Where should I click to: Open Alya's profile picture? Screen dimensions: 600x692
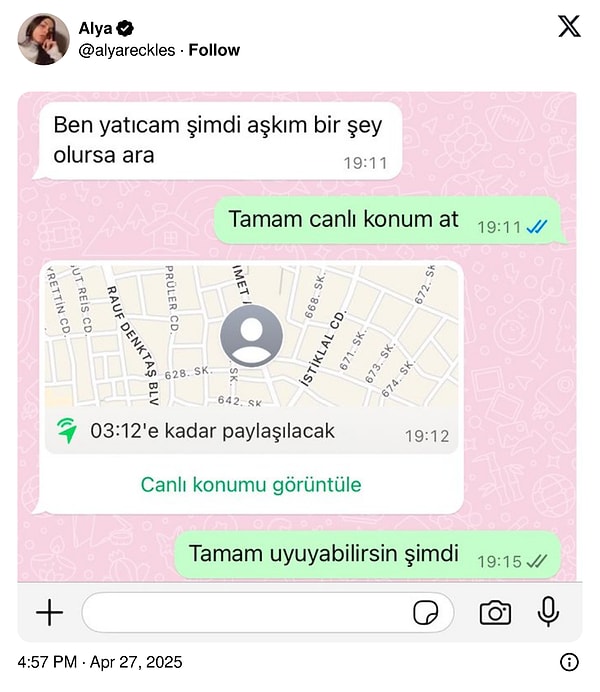point(43,40)
